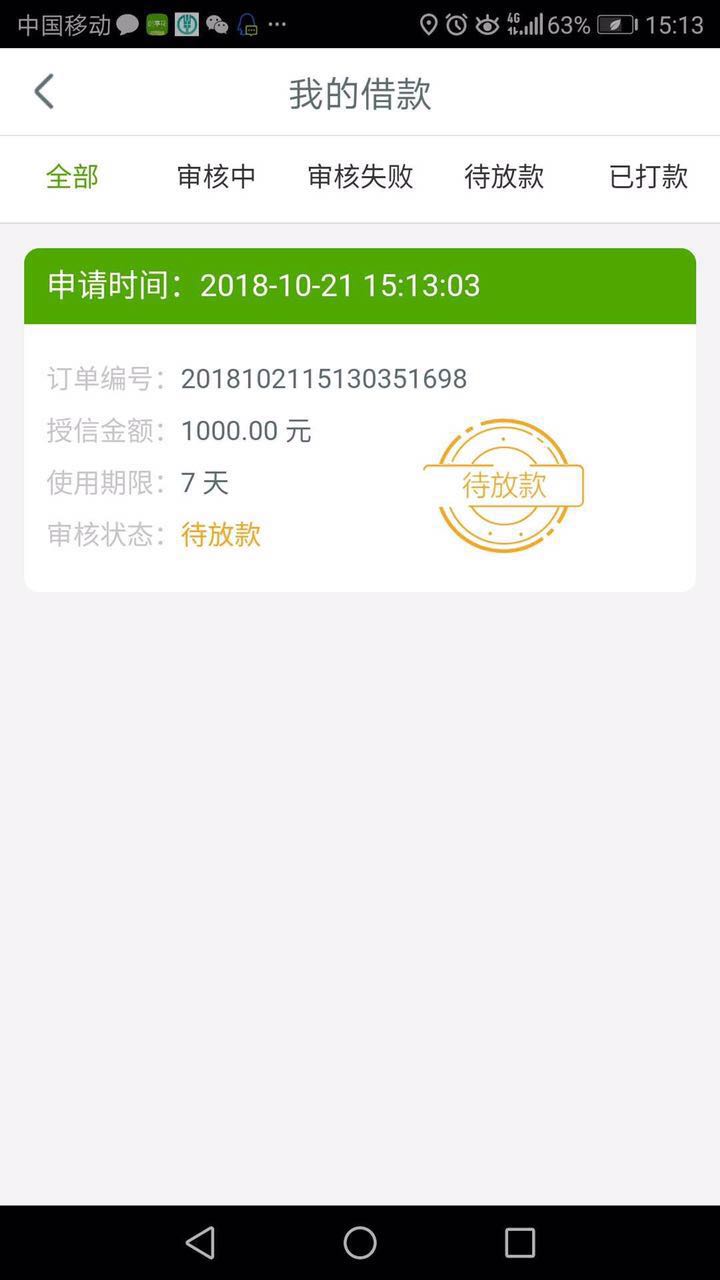The width and height of the screenshot is (720, 1280).
Task: Open the loan order 2018102115130351698 card
Action: (x=360, y=420)
